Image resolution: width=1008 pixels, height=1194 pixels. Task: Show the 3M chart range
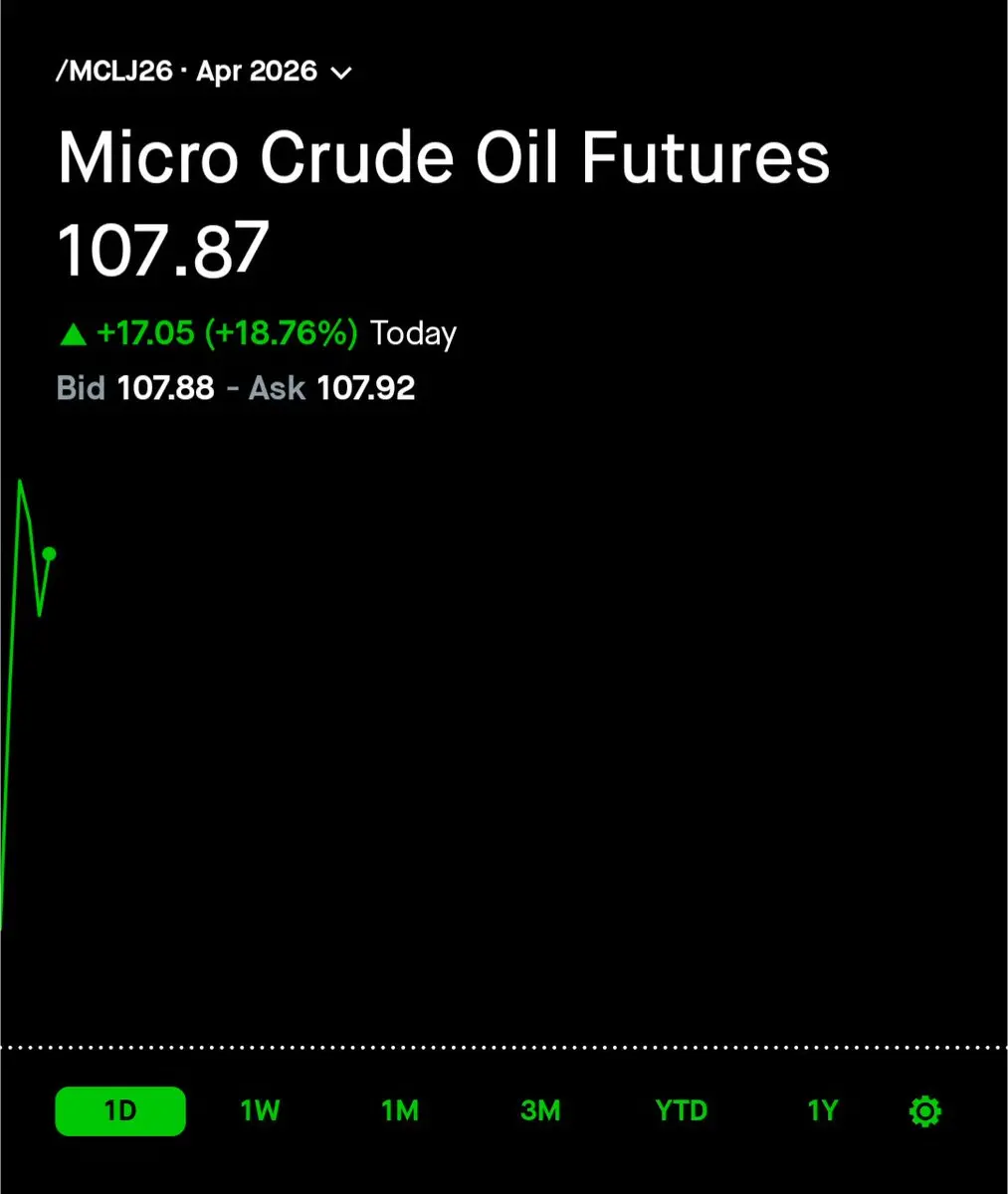pos(540,1110)
